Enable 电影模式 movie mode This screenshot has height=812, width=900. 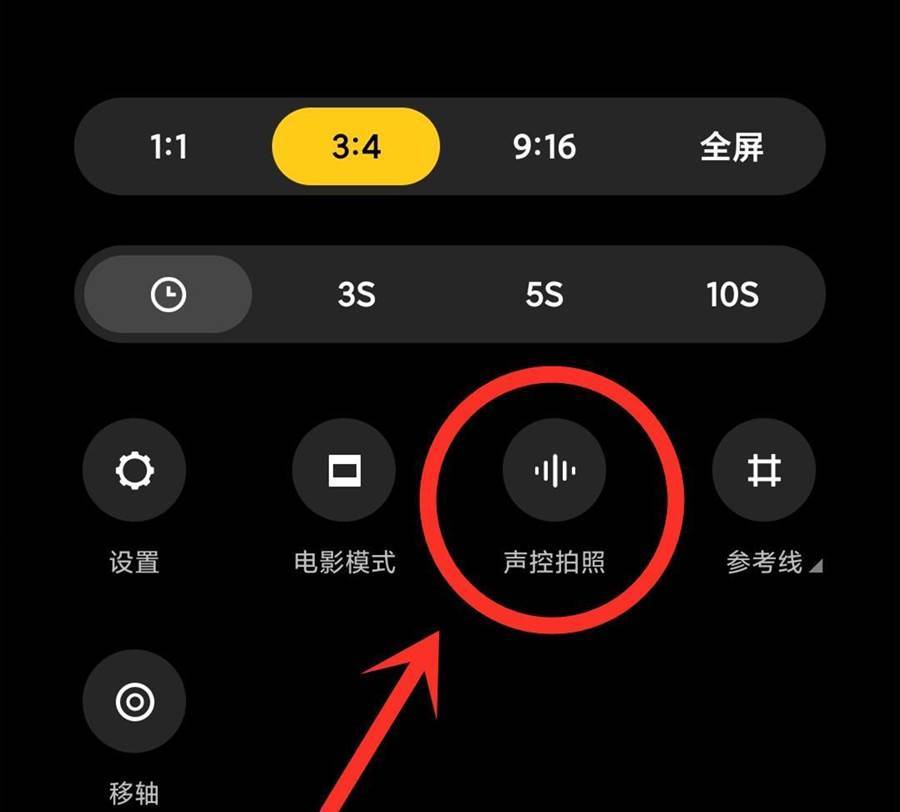tap(344, 471)
